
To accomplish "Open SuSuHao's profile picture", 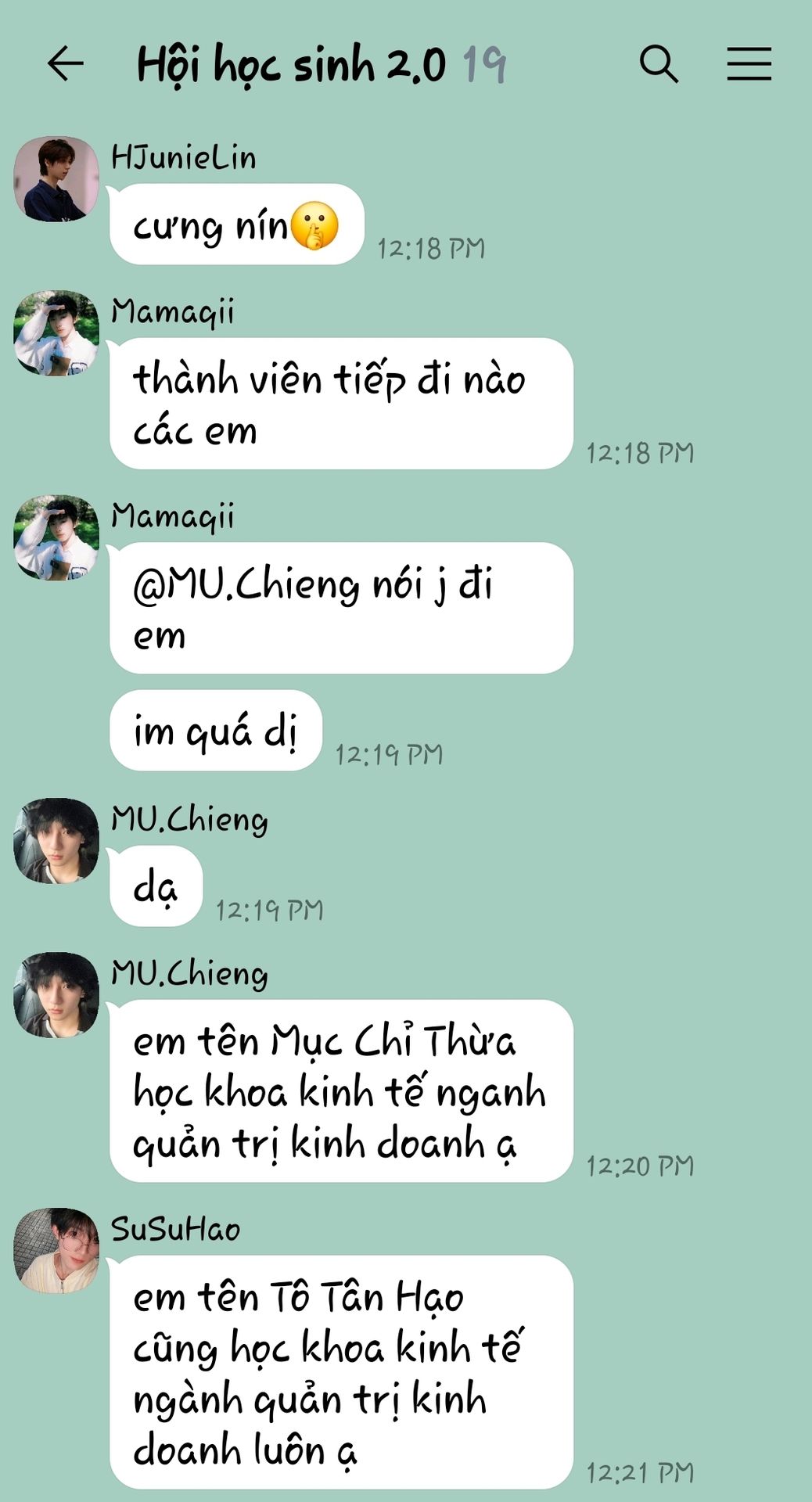I will click(56, 1250).
